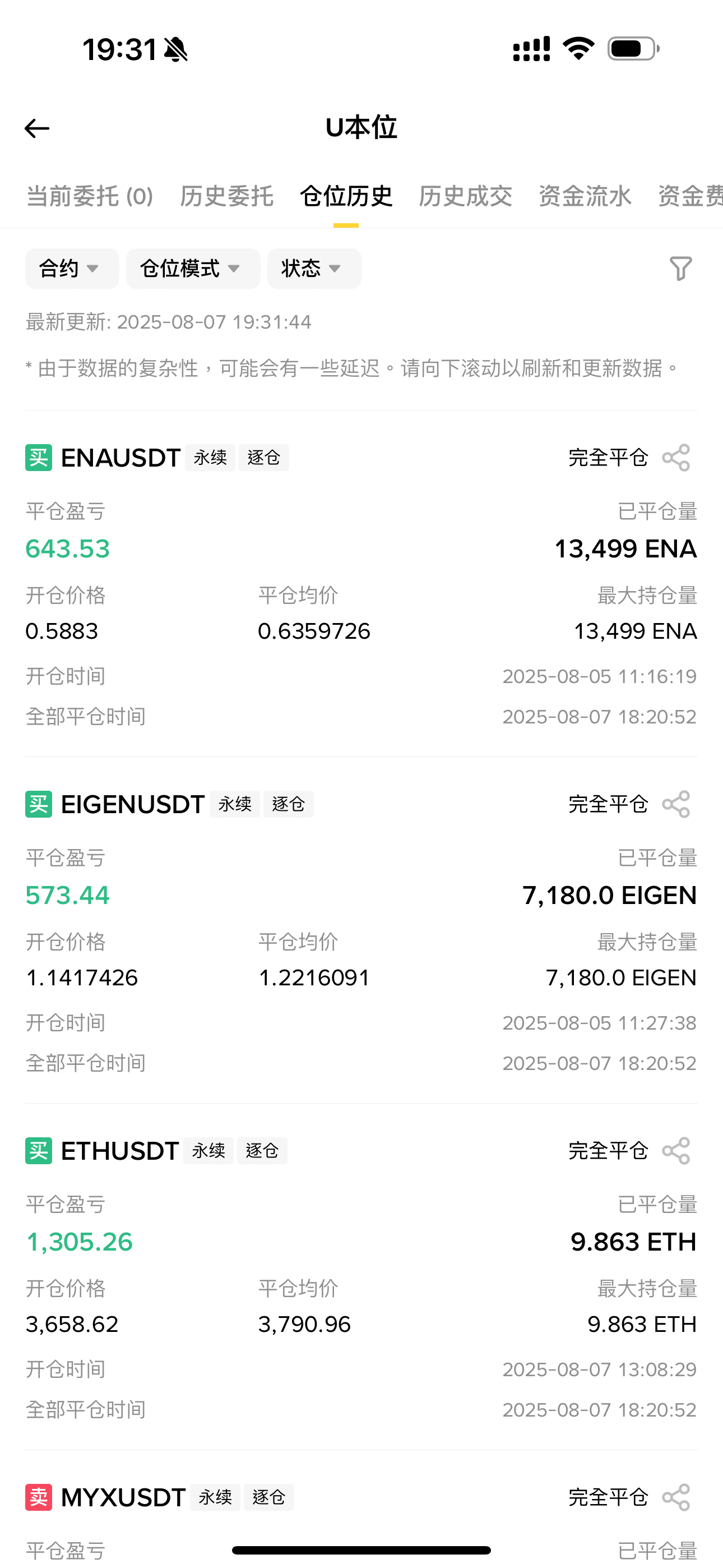Share the ENAUSDT closed position
This screenshot has height=1568, width=723.
click(x=676, y=458)
